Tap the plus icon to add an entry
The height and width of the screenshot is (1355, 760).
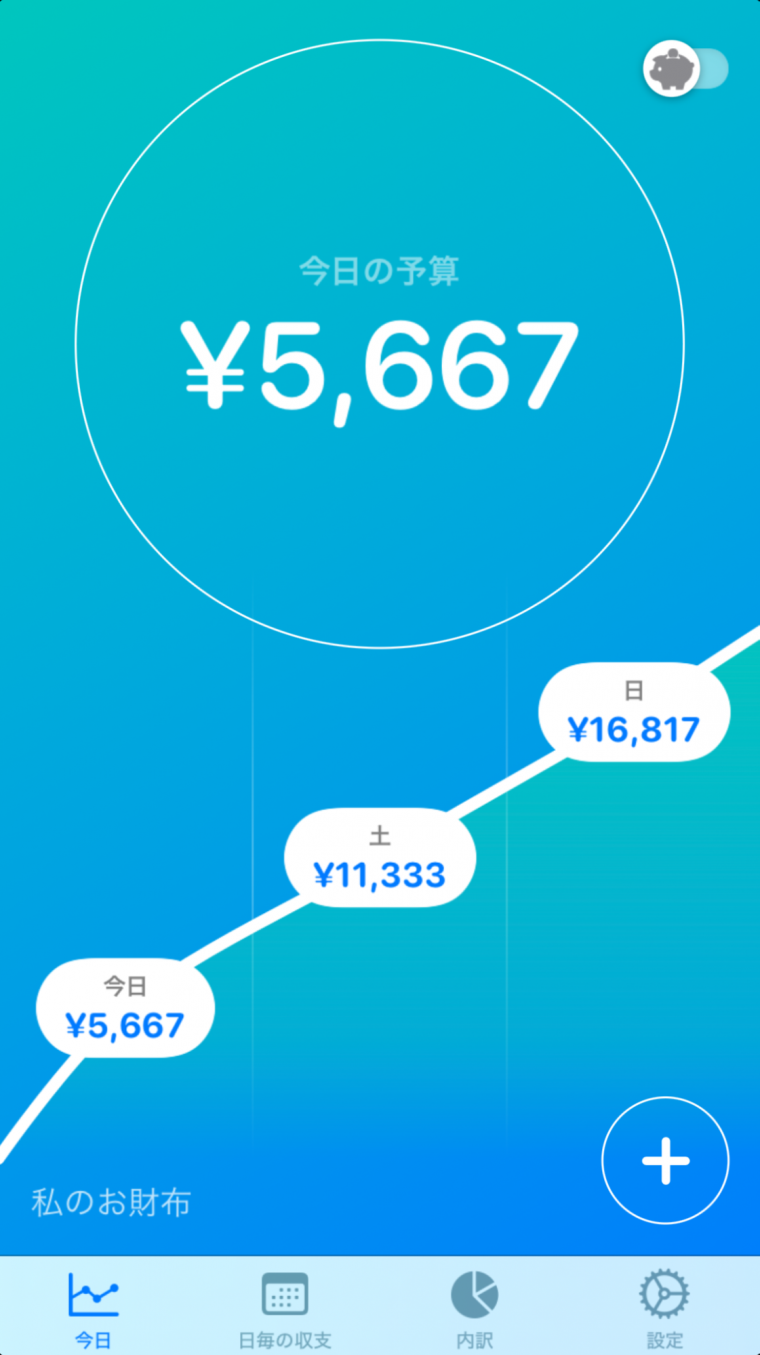[x=665, y=1160]
